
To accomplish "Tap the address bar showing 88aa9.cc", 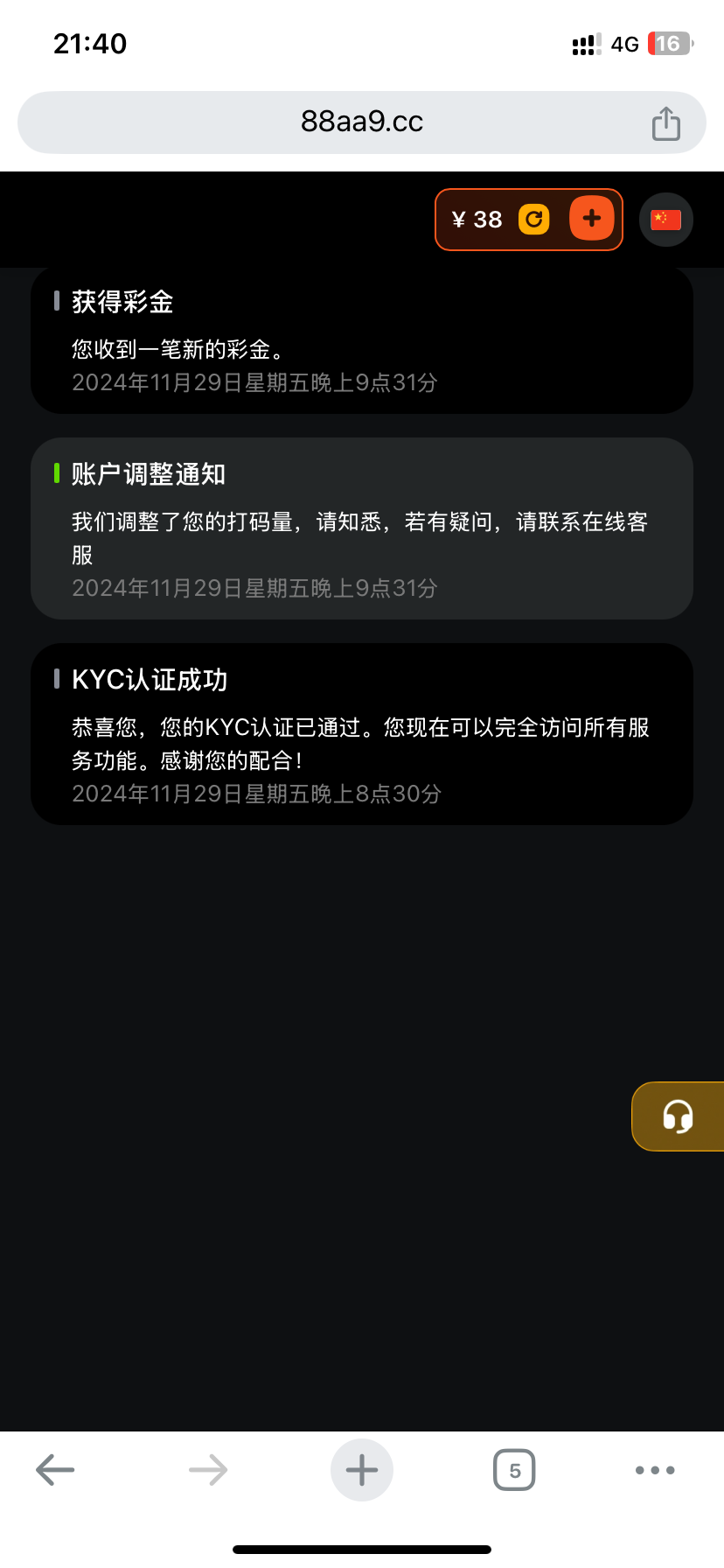I will pos(362,122).
